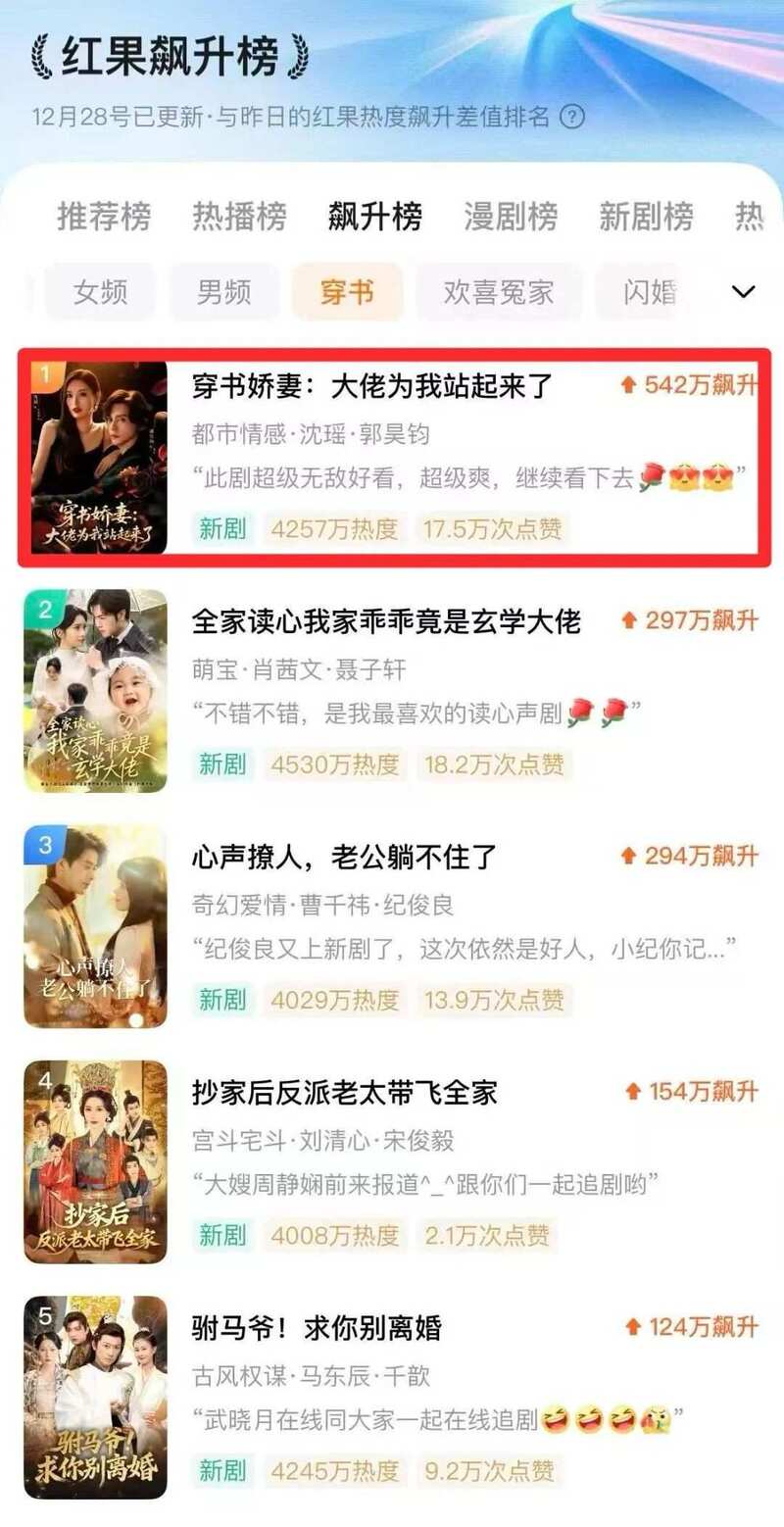Filter by the 闪婚 chip
The width and height of the screenshot is (784, 1527).
tap(650, 292)
